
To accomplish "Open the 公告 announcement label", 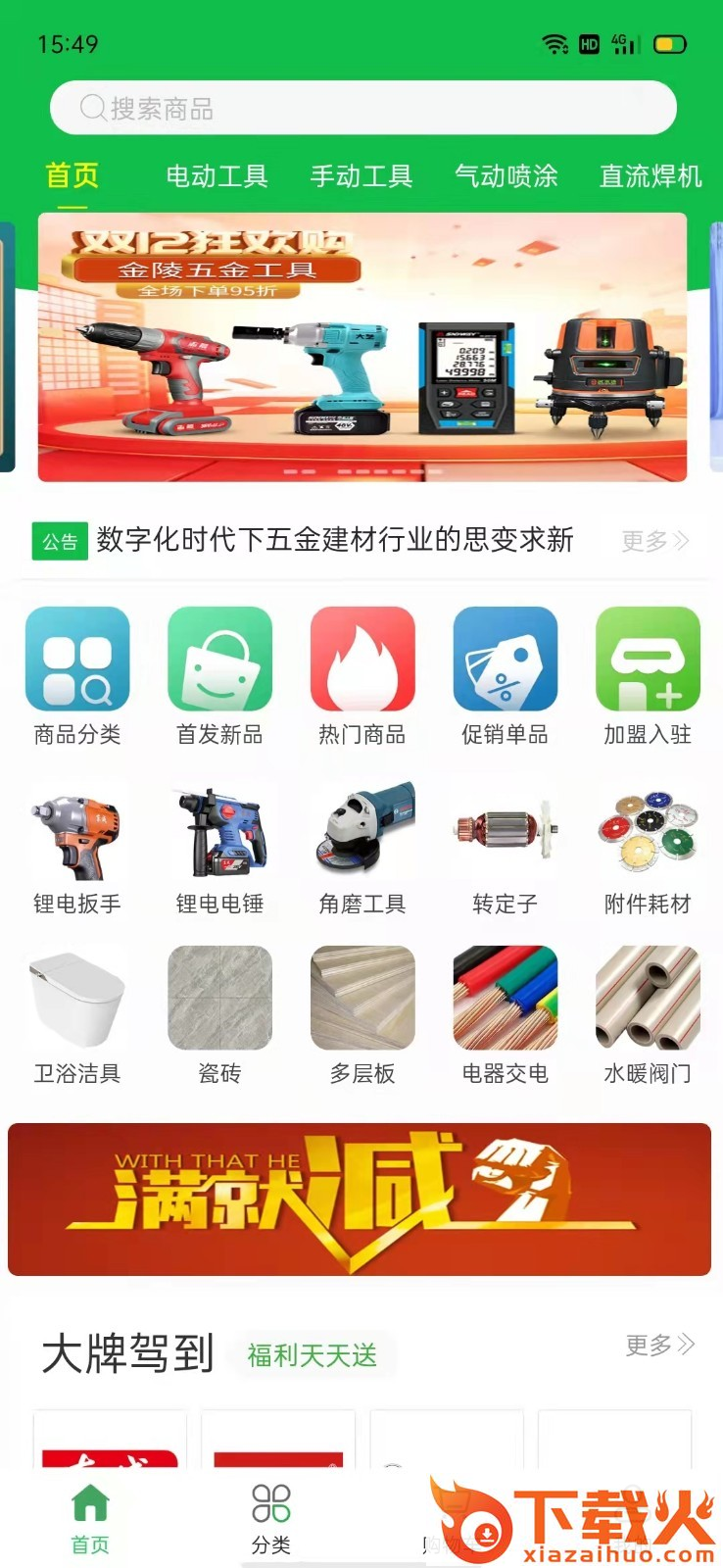I will point(59,541).
